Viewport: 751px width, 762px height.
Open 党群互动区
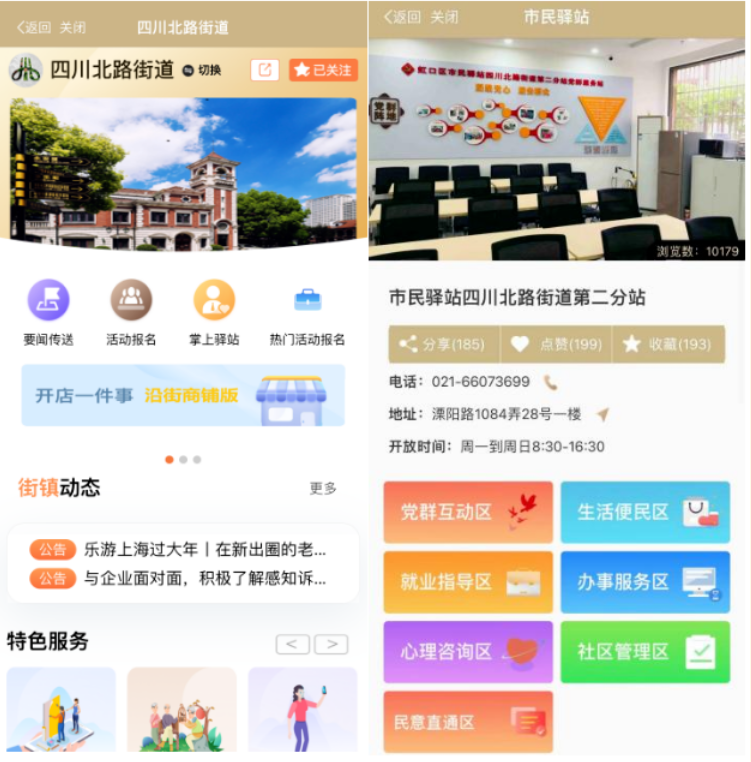[x=468, y=512]
